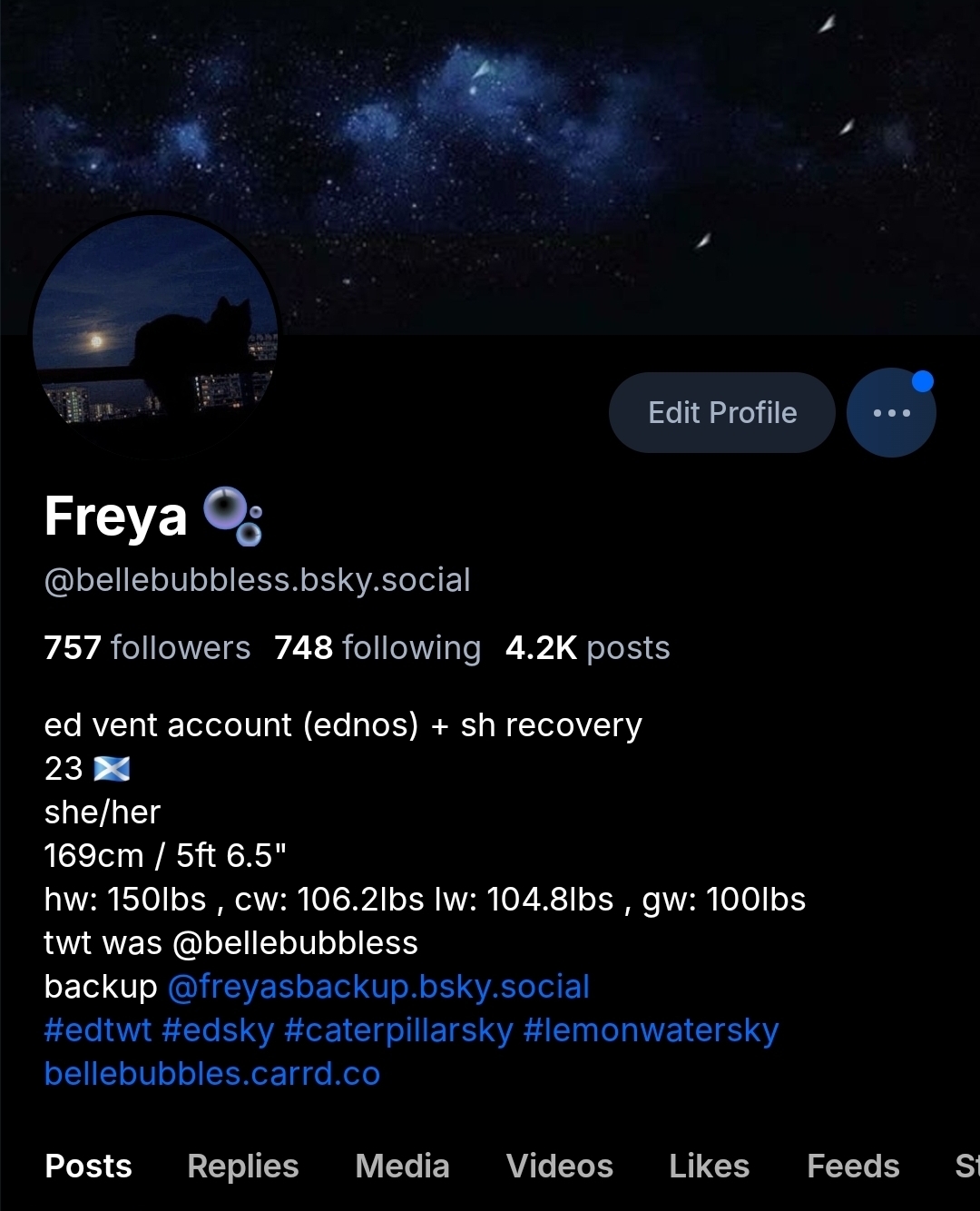Screen dimensions: 980x1211
Task: Open the #lemonwatersky hashtag
Action: point(651,1030)
